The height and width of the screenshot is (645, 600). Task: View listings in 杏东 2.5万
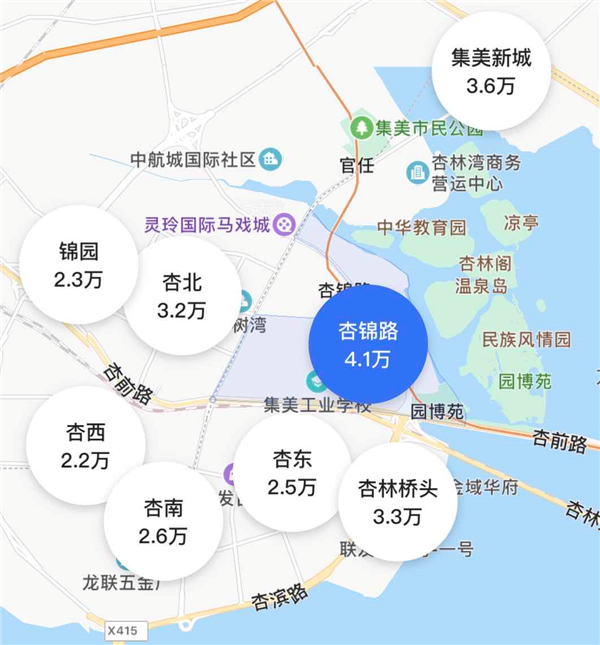[x=292, y=473]
